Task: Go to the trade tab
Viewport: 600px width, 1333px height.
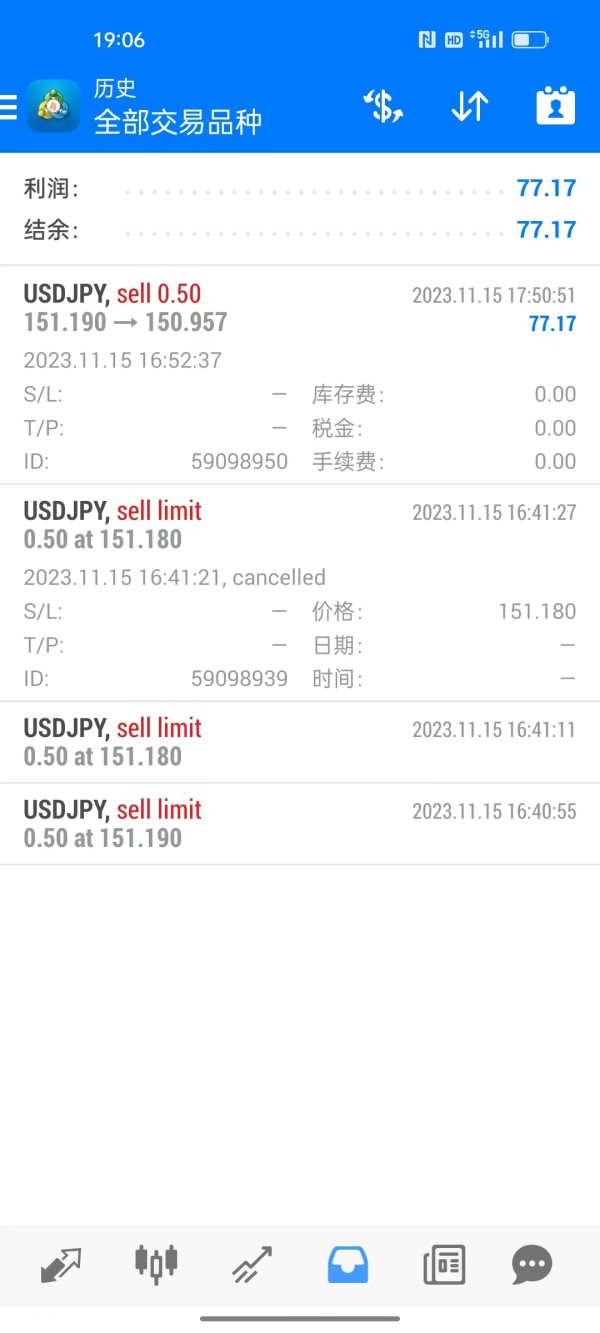Action: 252,1265
